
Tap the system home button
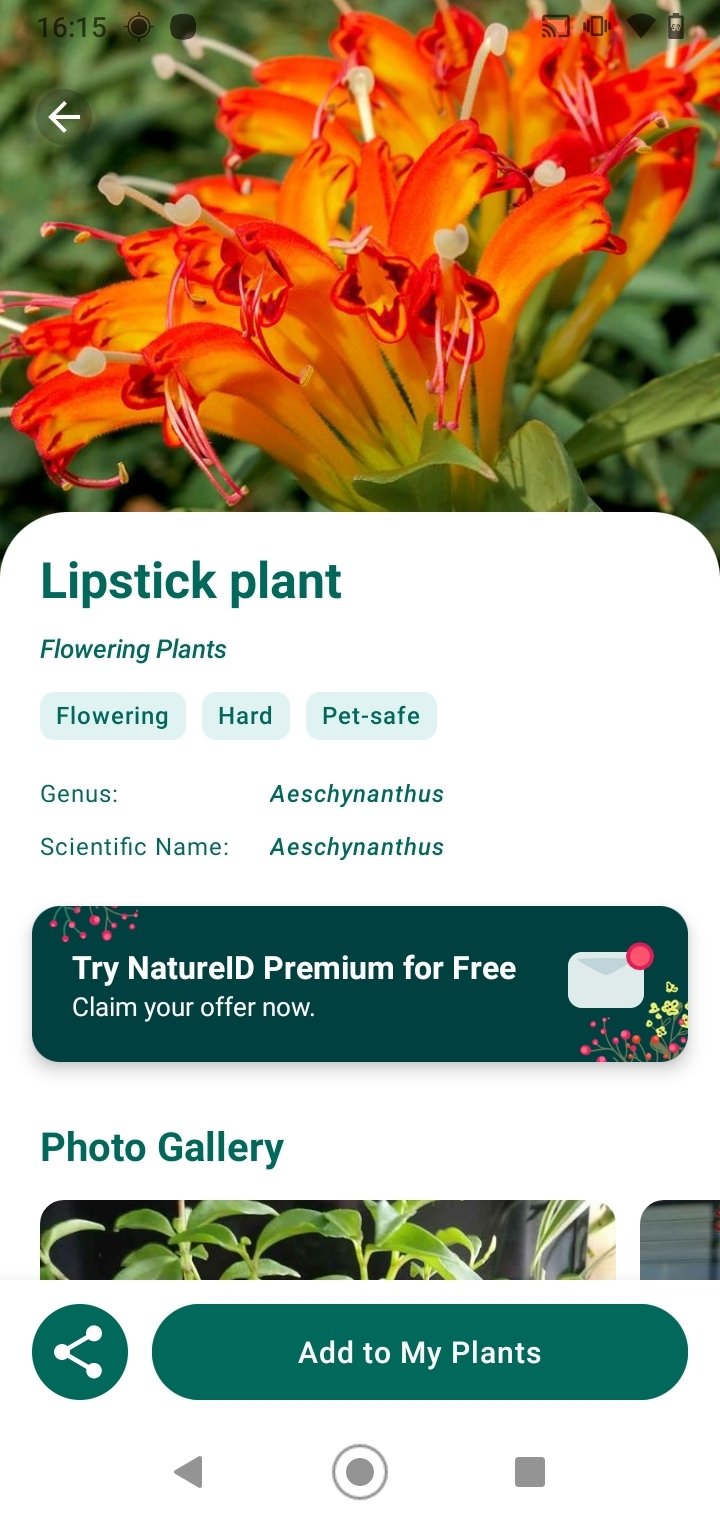tap(360, 1472)
